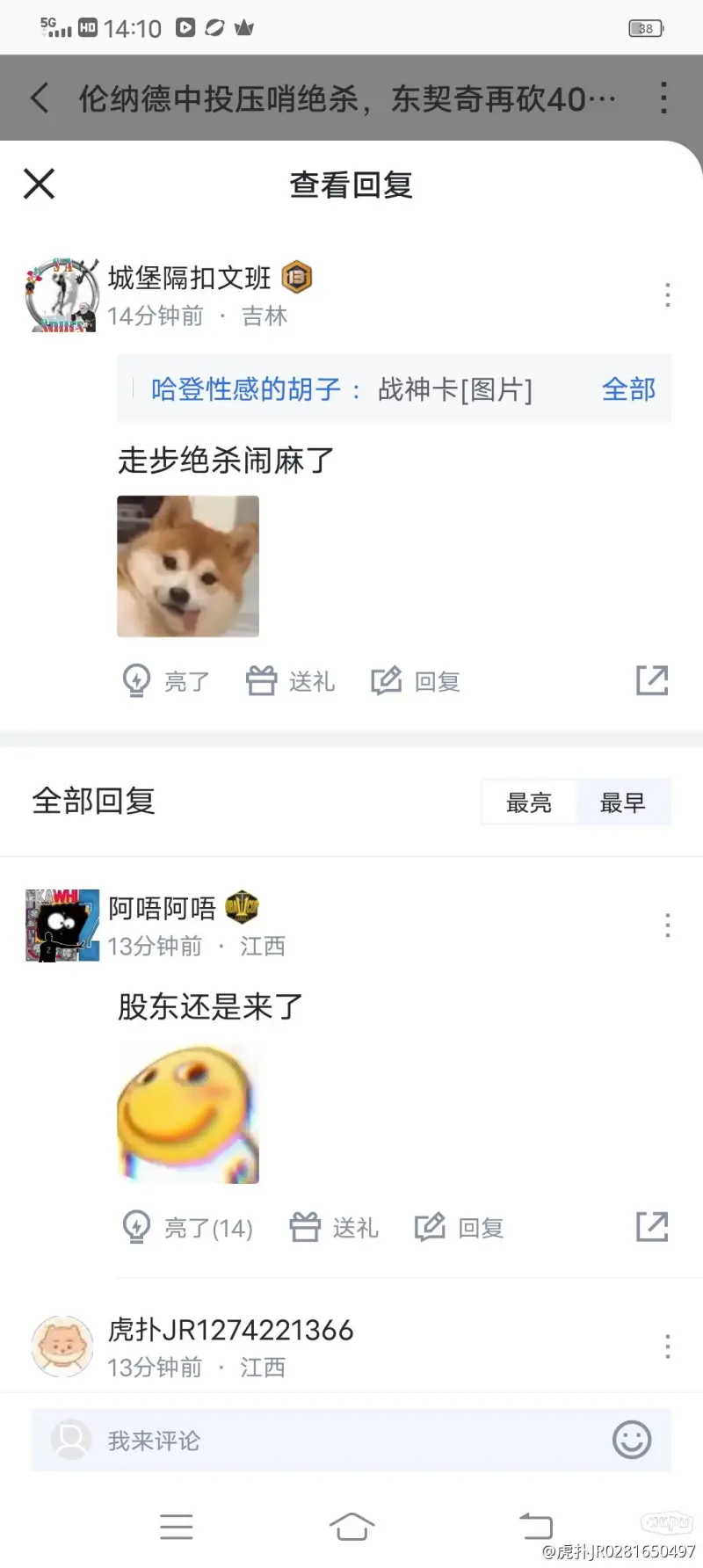Send a gift (送礼) to 阿唔阿唔
The width and height of the screenshot is (703, 1568).
pos(335,1228)
